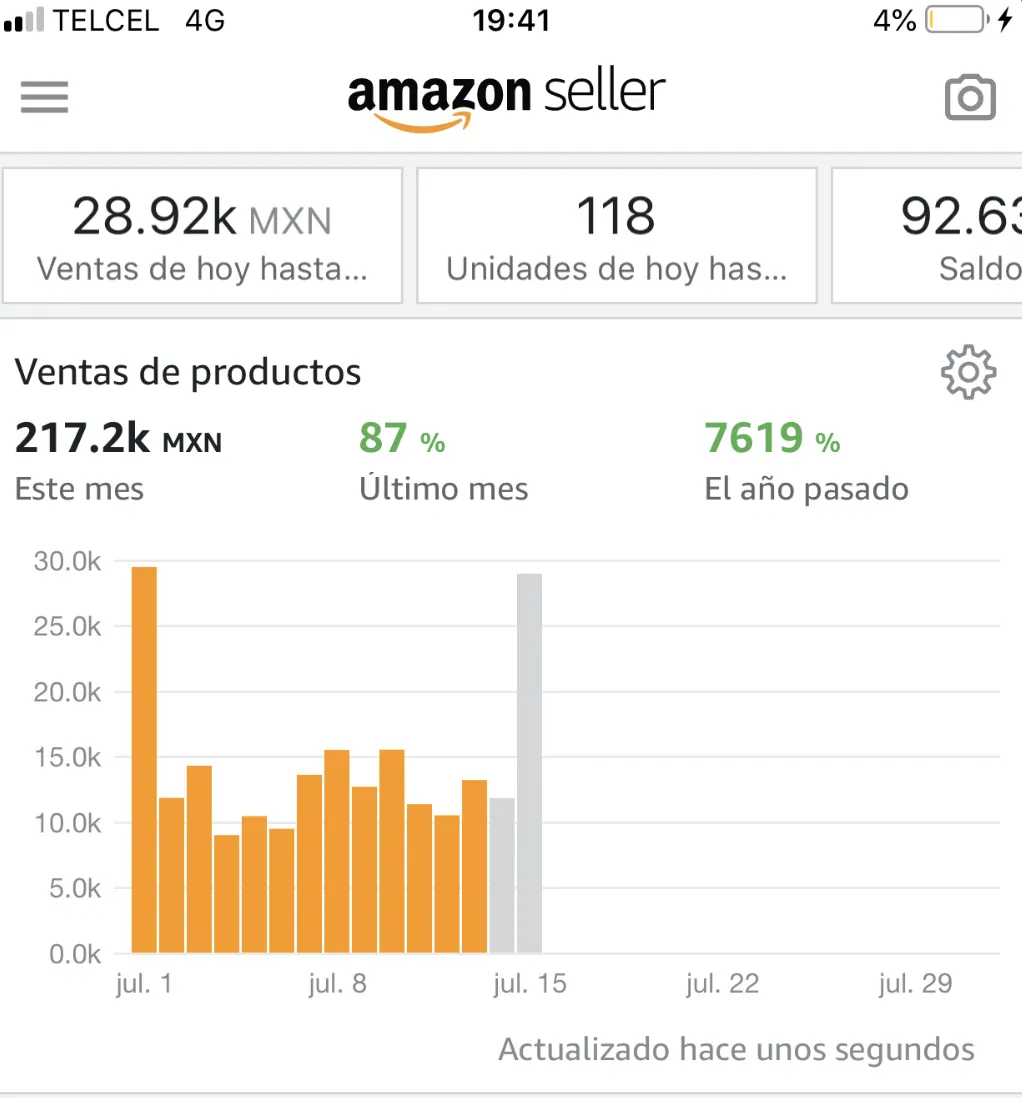This screenshot has height=1098, width=1022.
Task: Open the 118 units today card
Action: click(x=617, y=235)
